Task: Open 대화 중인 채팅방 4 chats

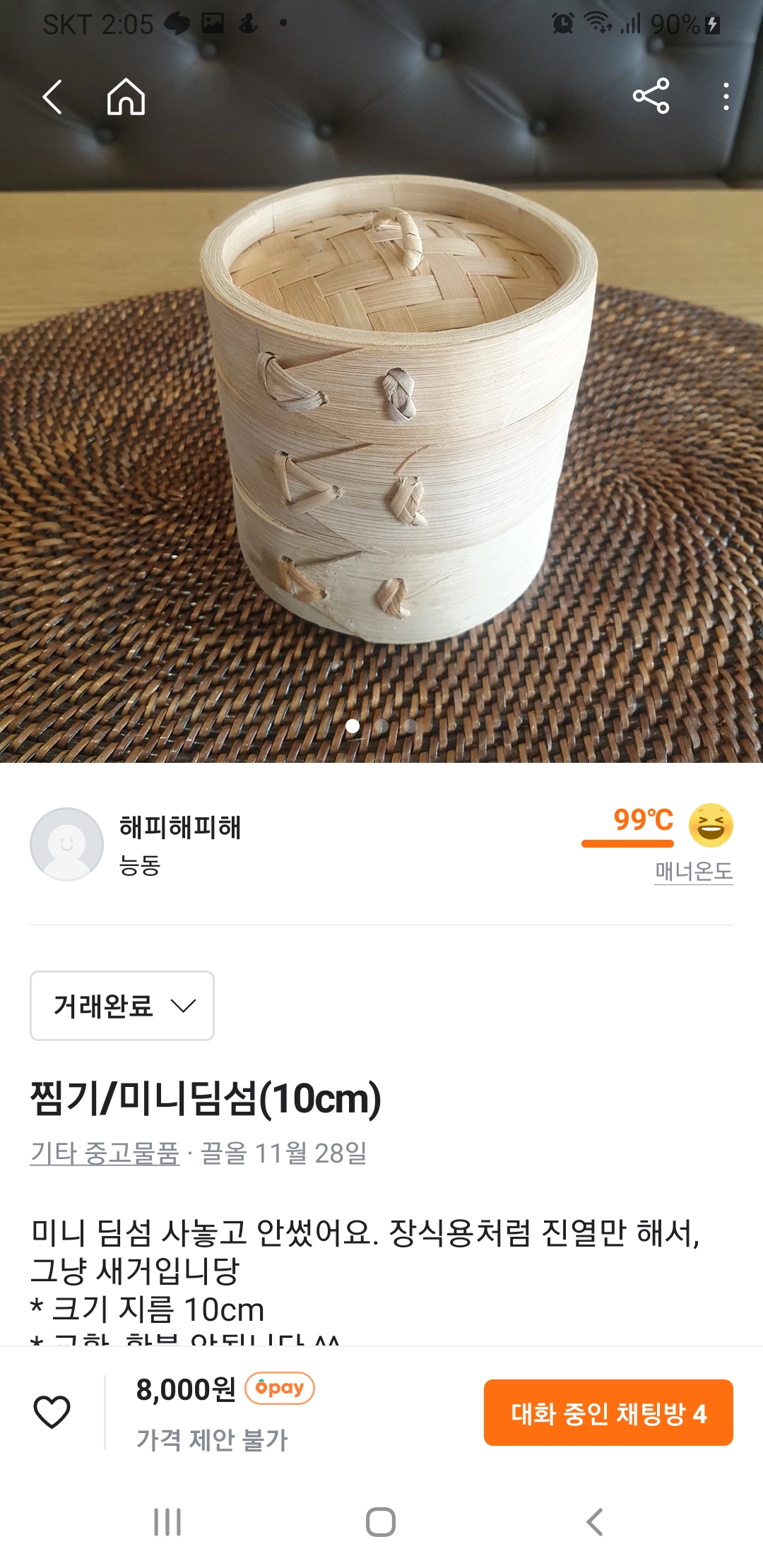Action: click(608, 1413)
